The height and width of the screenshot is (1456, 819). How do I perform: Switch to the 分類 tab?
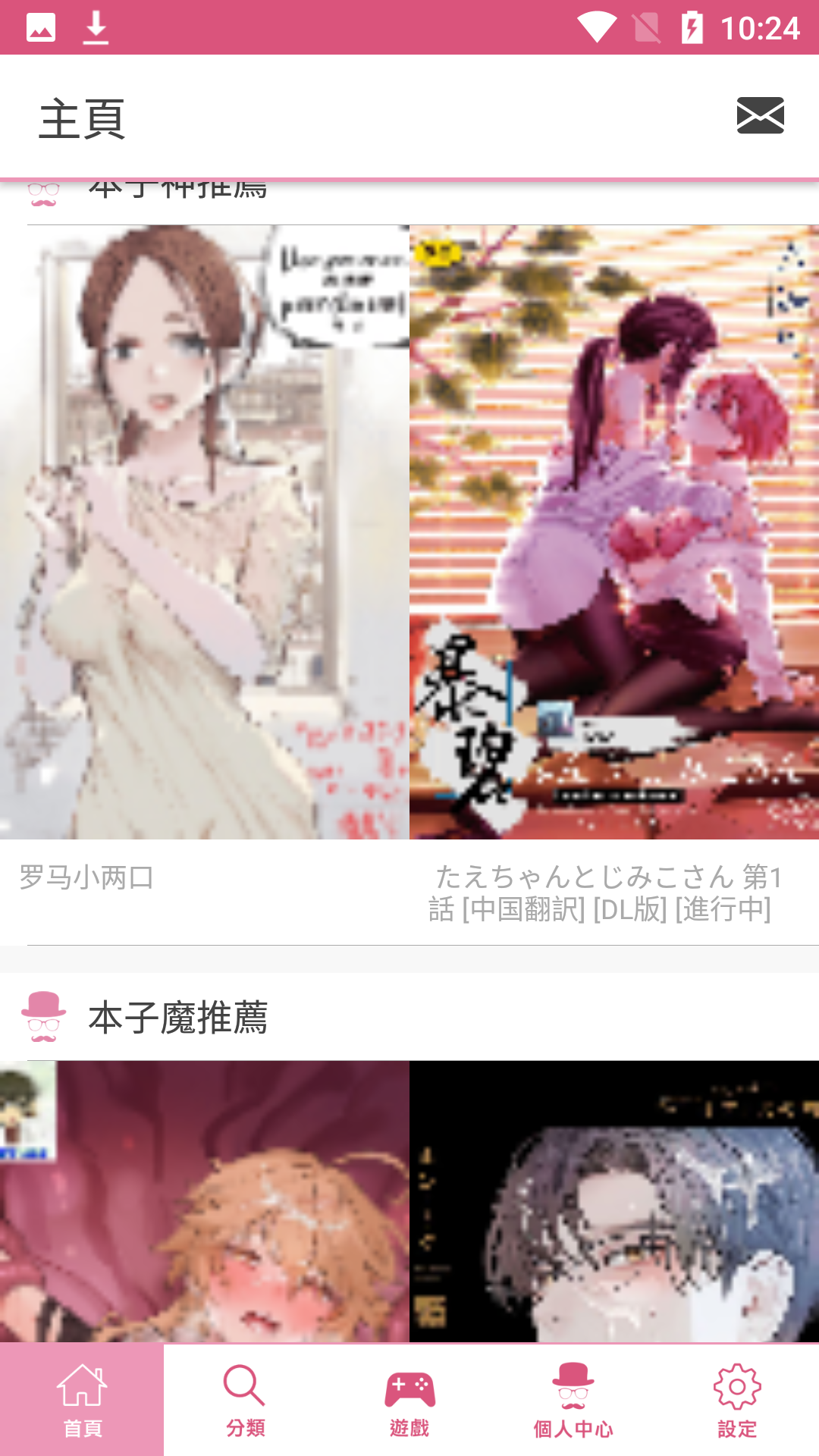pos(245,1400)
